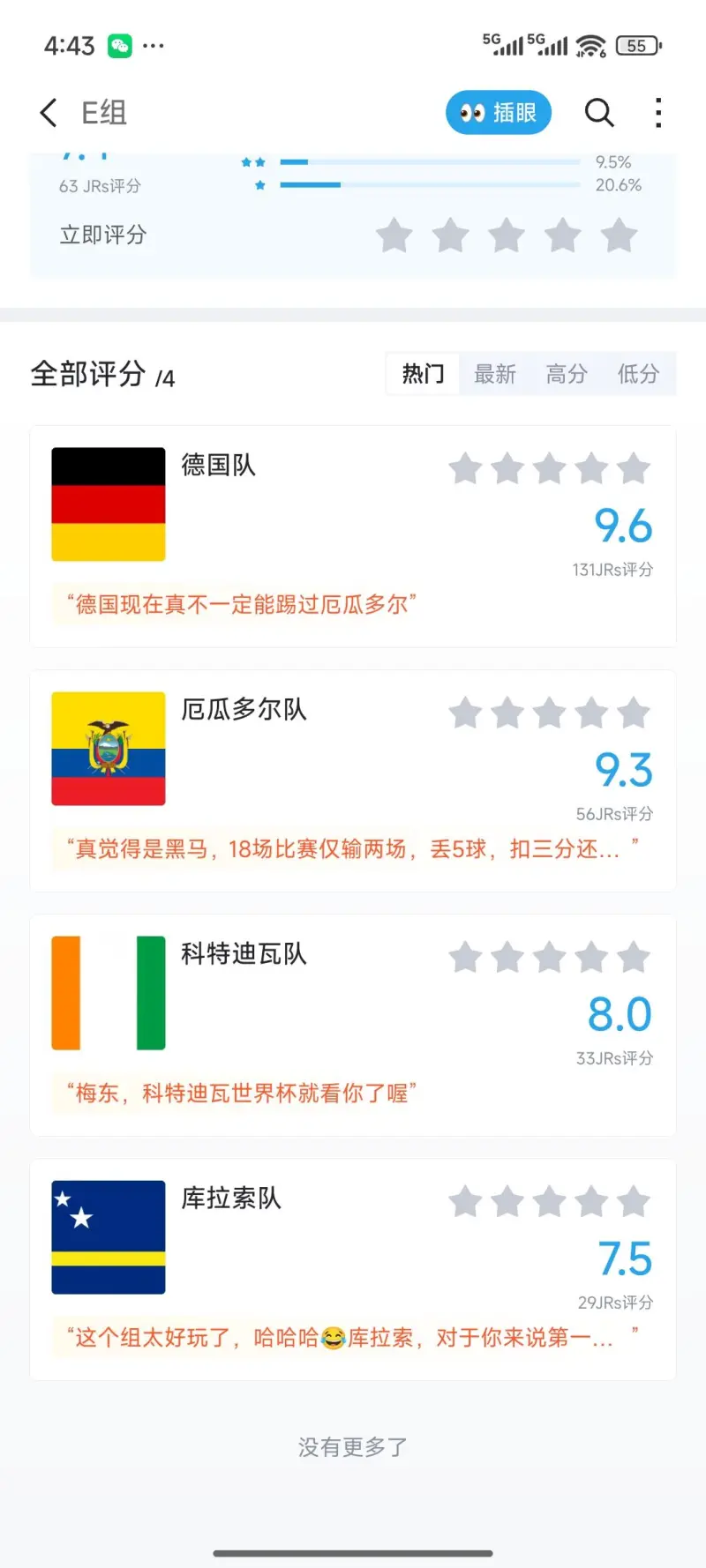This screenshot has width=706, height=1568.
Task: Open the three-dot overflow menu
Action: click(658, 113)
